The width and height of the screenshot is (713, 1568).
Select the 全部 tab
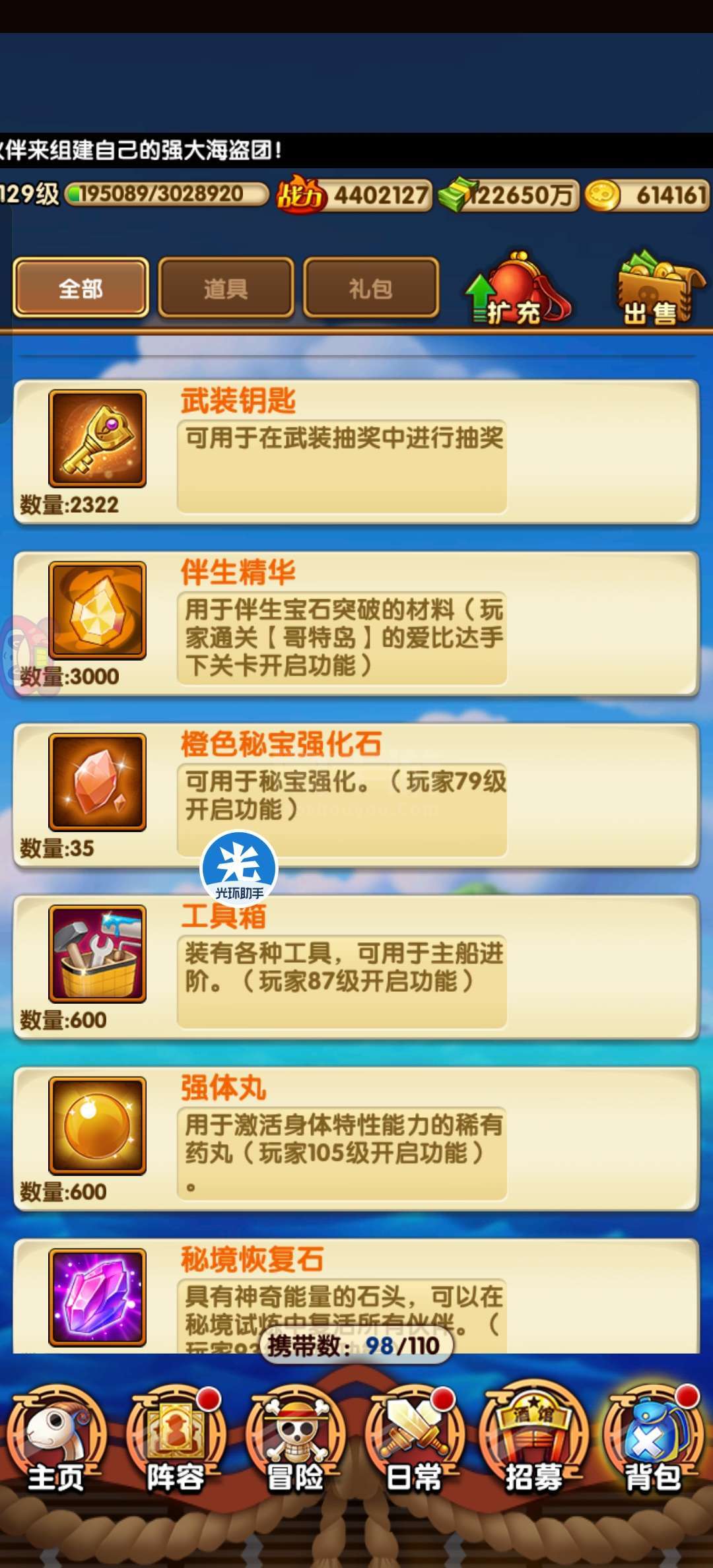(81, 288)
